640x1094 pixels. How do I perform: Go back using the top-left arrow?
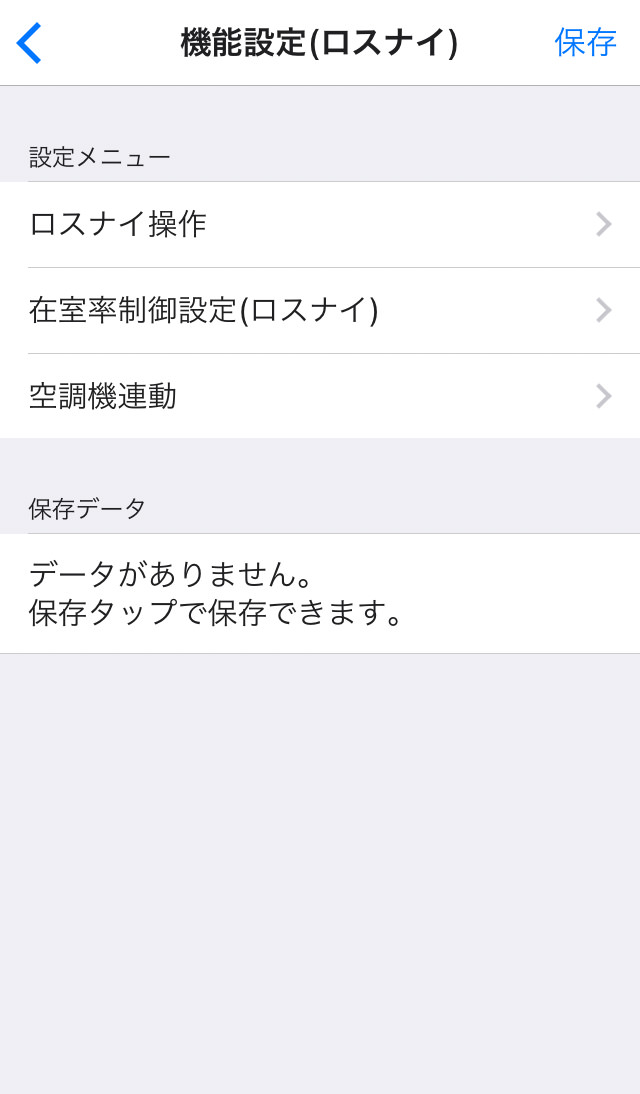30,43
